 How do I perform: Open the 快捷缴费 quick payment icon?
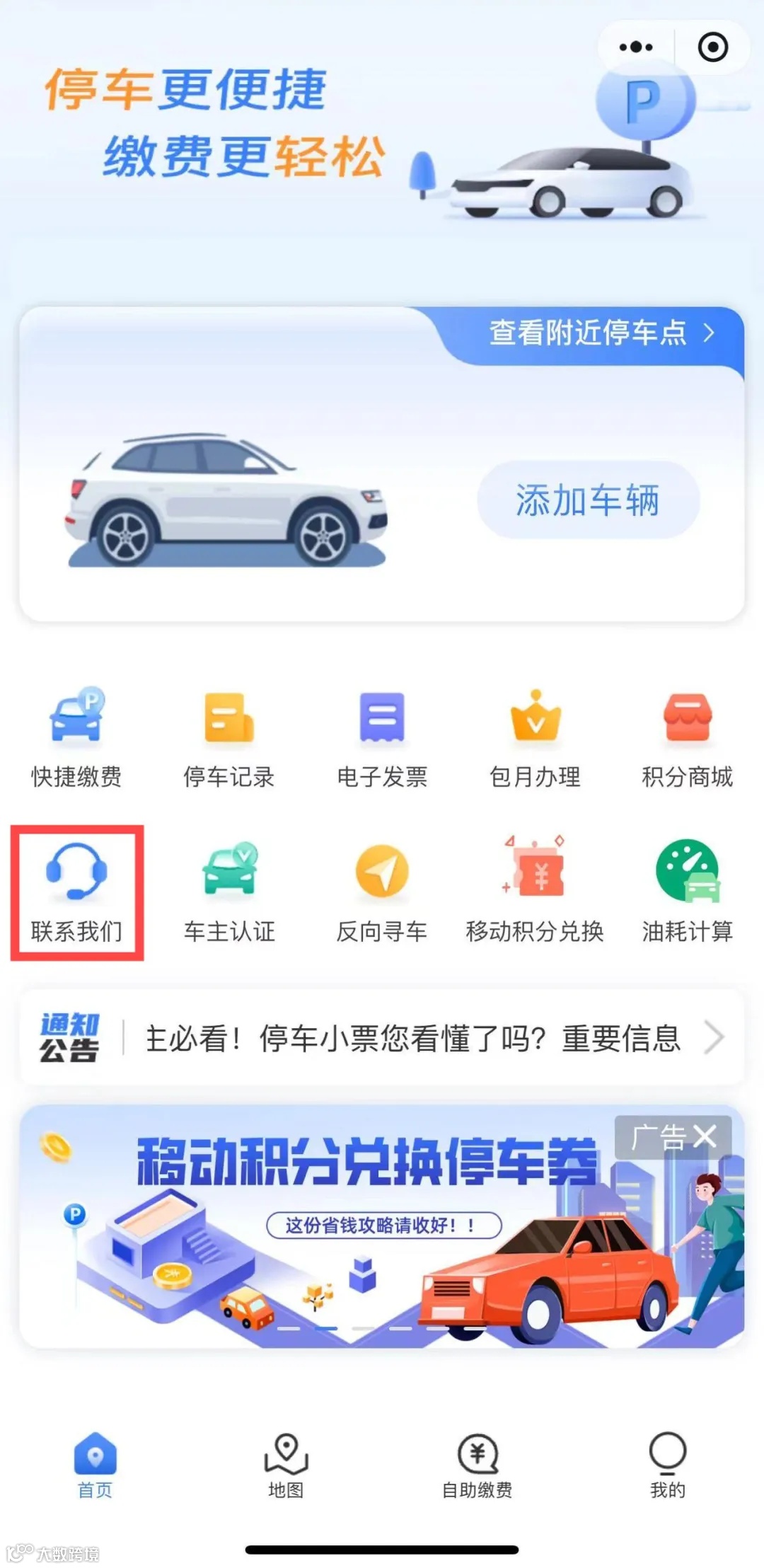76,736
